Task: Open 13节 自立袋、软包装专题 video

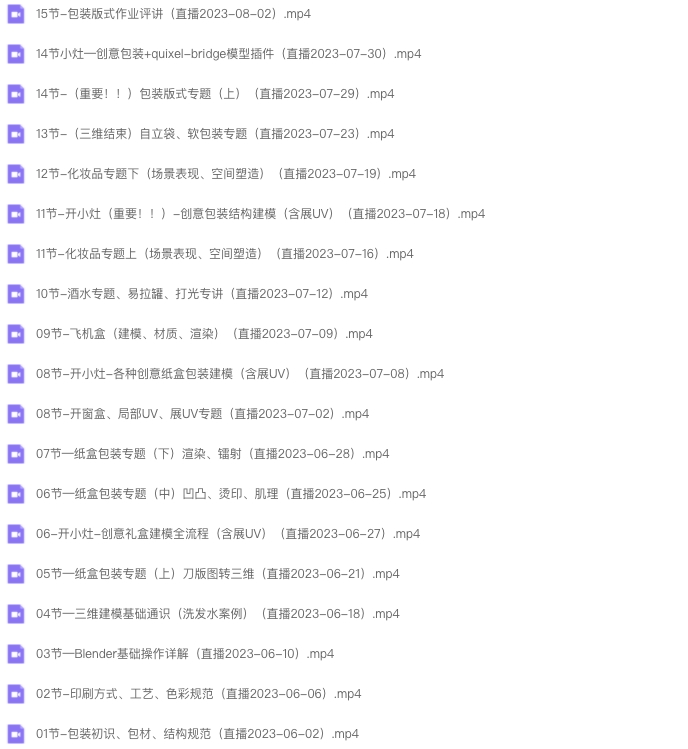Action: (x=214, y=134)
